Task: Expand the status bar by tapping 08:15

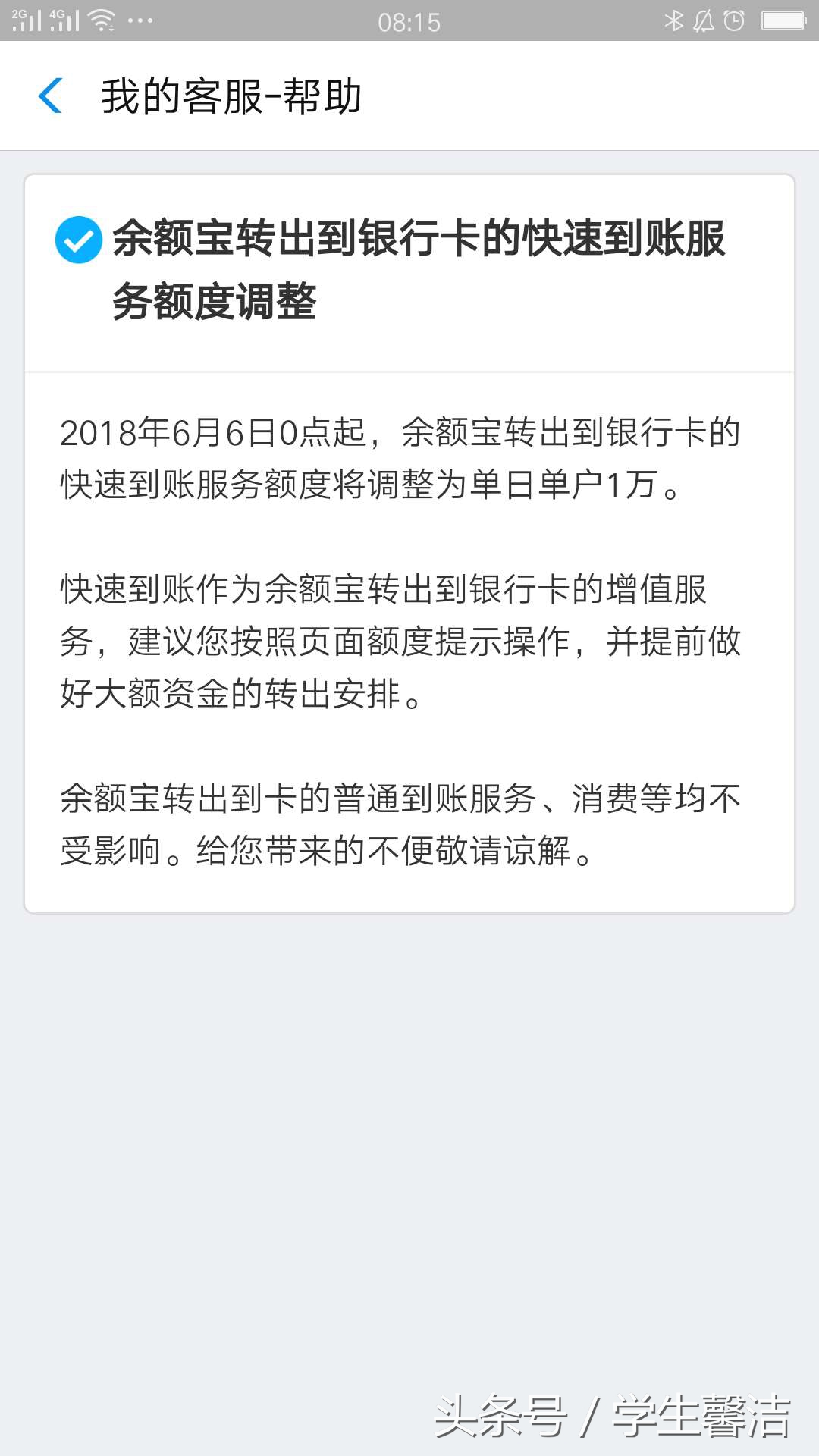Action: [x=409, y=20]
